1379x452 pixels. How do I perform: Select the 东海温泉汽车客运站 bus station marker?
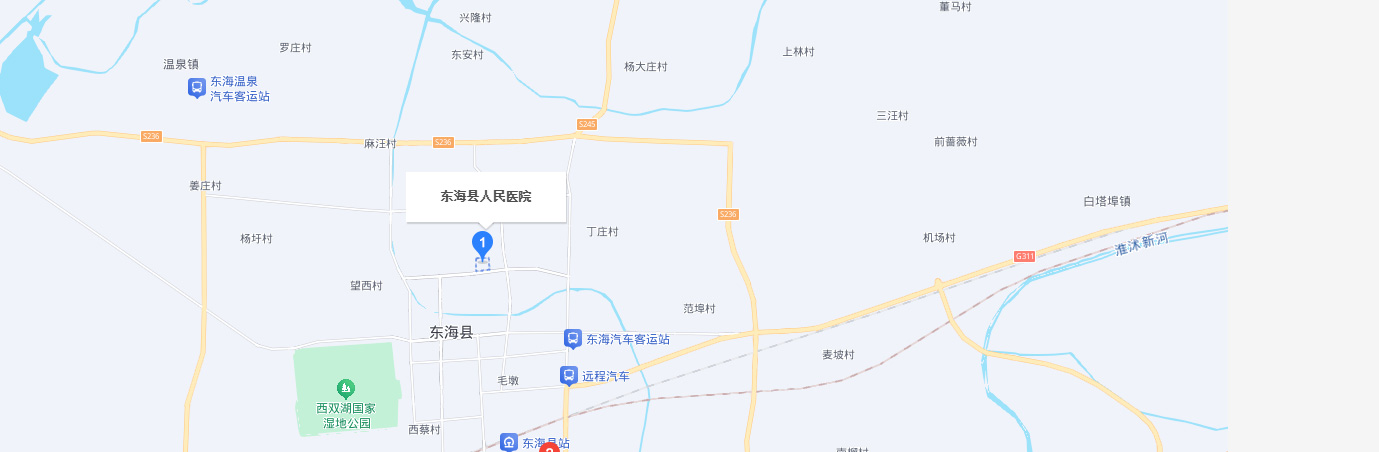tap(197, 88)
